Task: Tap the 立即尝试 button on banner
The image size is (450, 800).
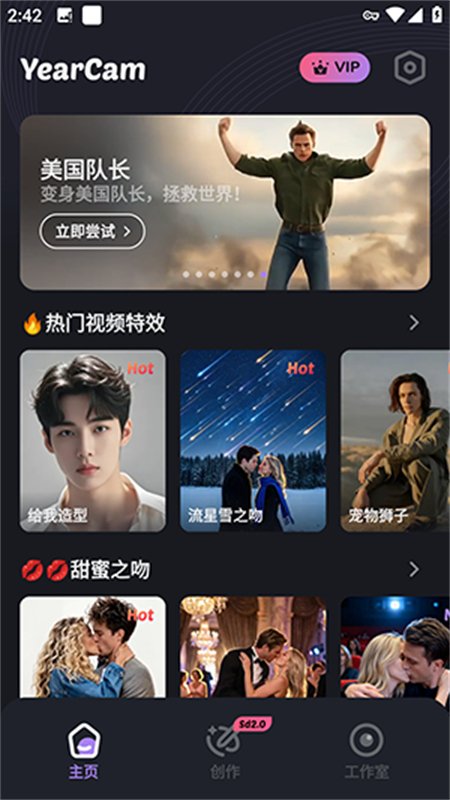Action: 92,232
